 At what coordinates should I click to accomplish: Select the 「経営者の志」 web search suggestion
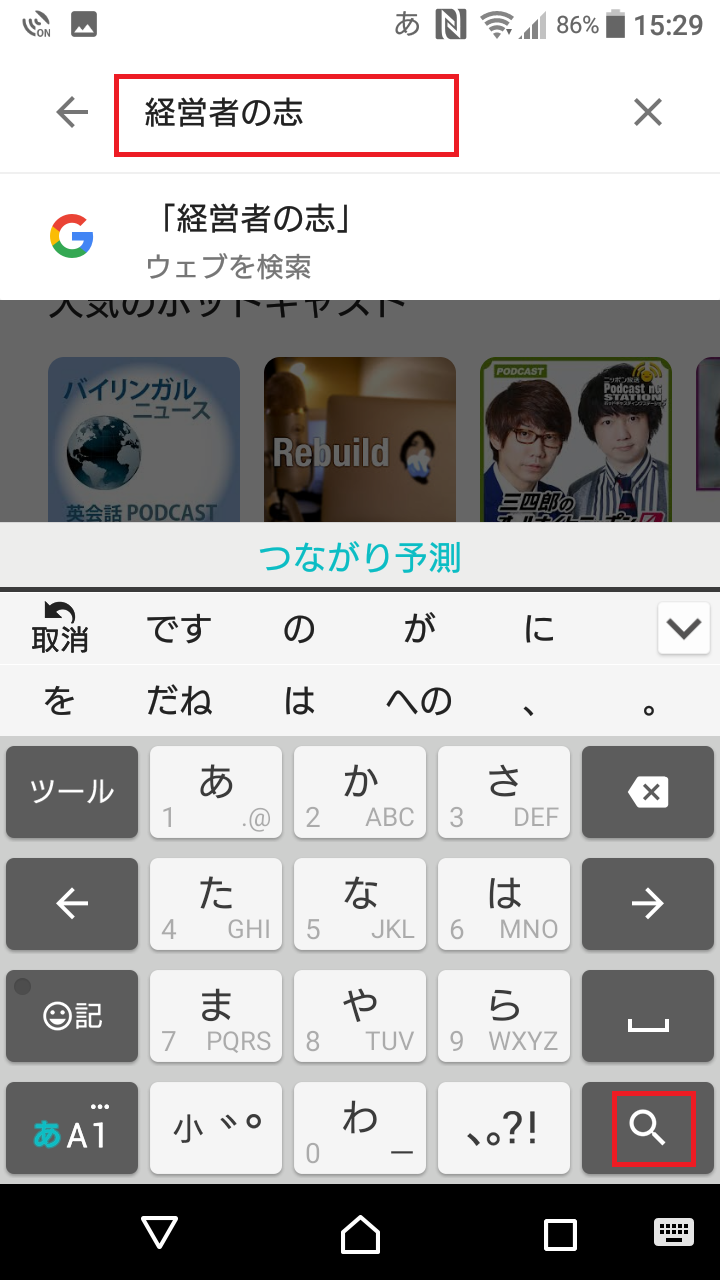[x=360, y=238]
